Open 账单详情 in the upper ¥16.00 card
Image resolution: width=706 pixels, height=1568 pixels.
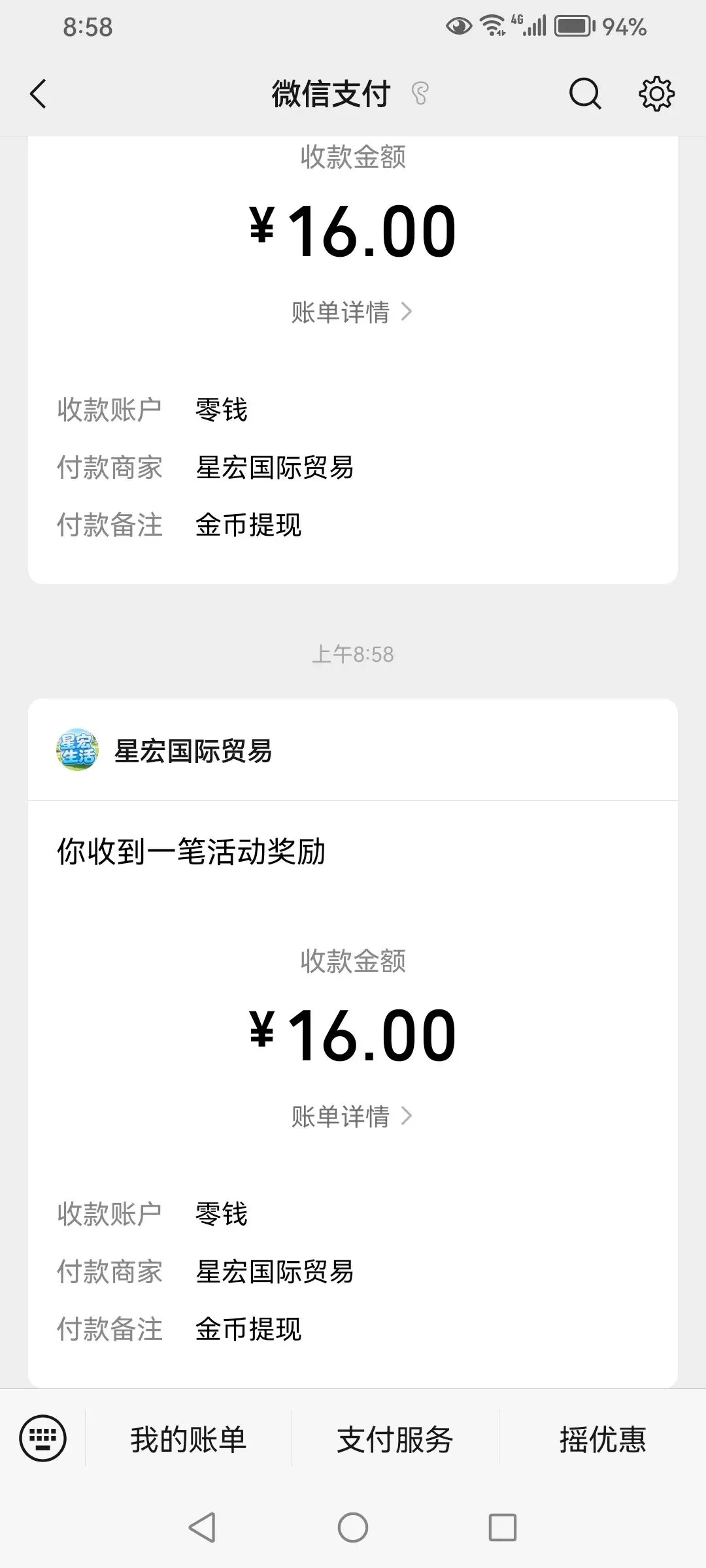point(352,312)
